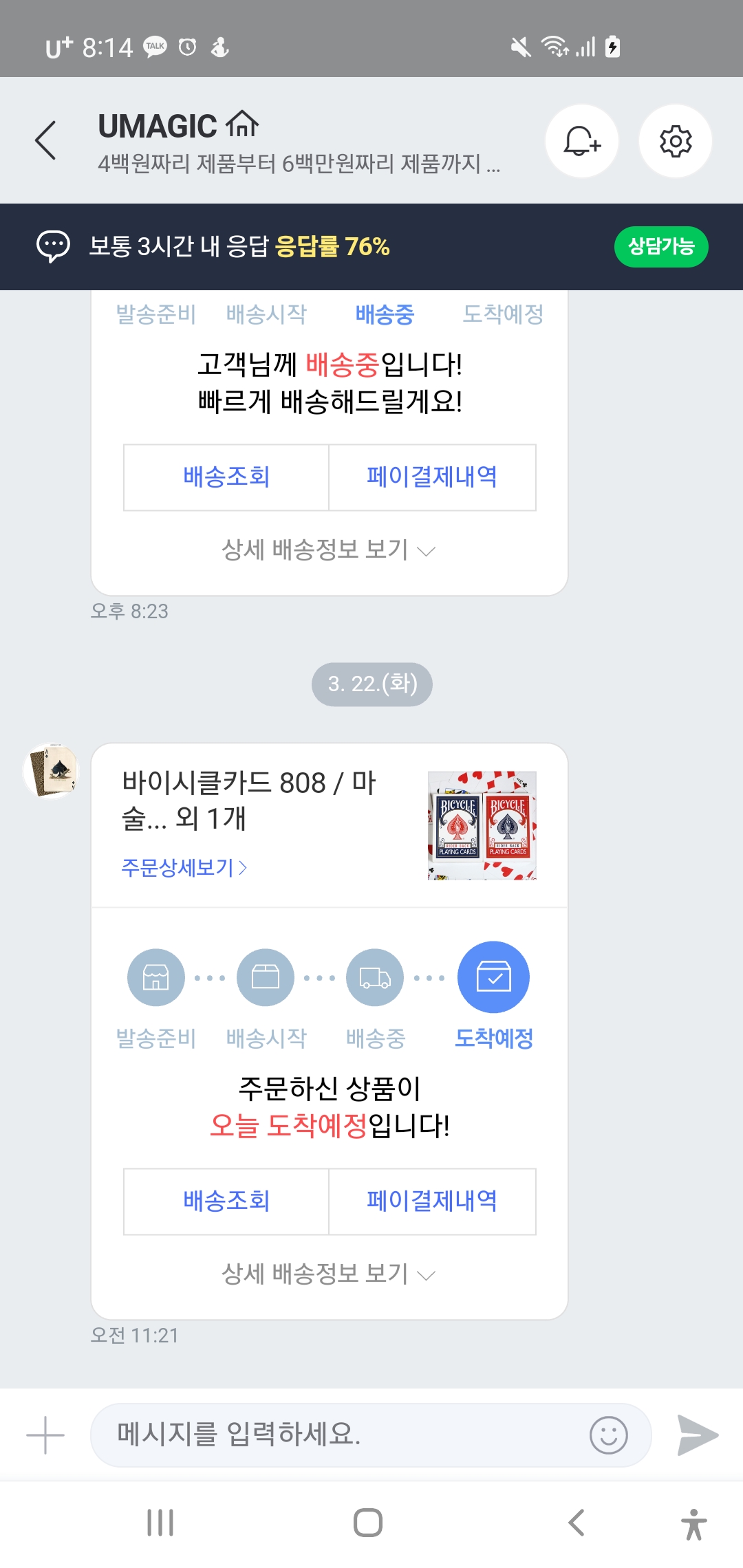
Task: View Bicycle playing cards product image
Action: pyautogui.click(x=482, y=825)
